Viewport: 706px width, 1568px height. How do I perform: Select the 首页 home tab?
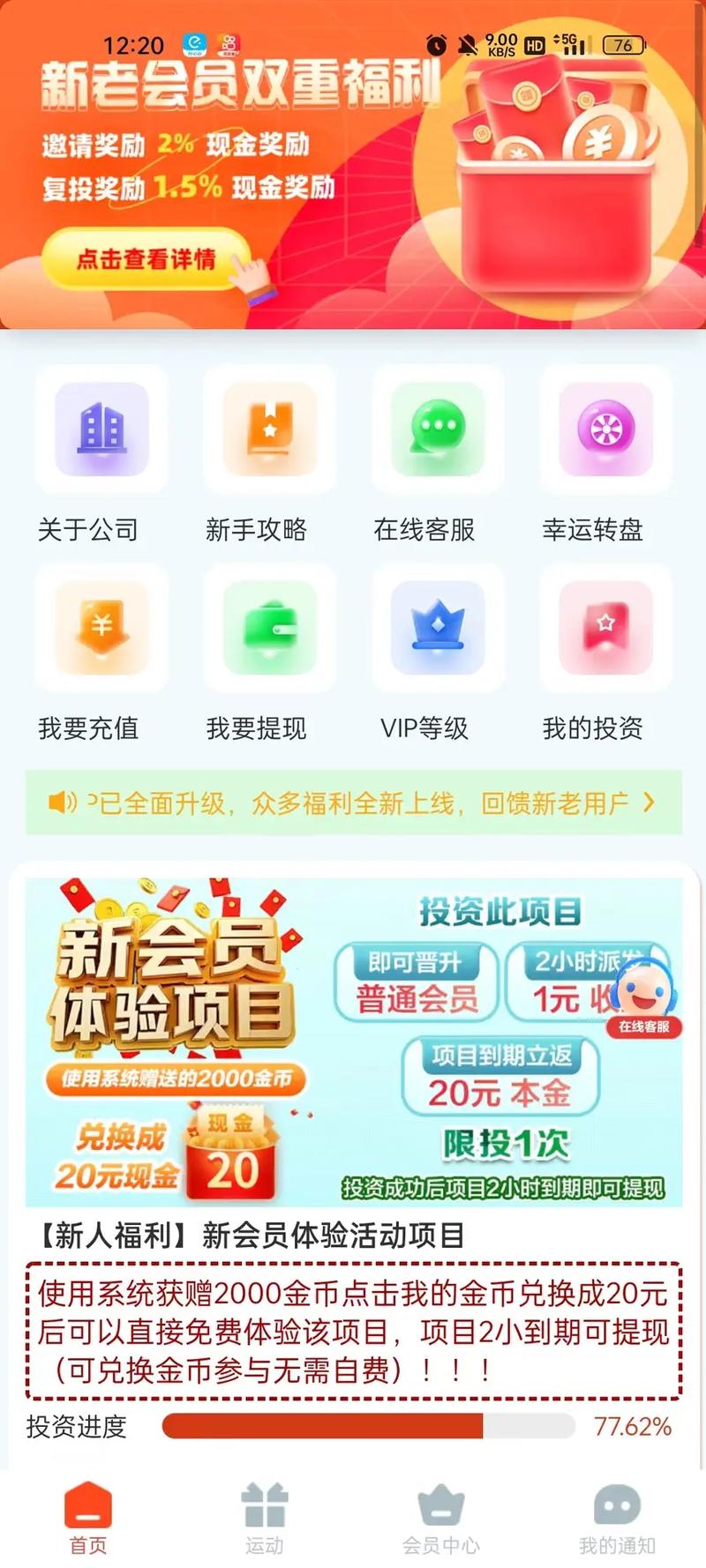point(88,1512)
